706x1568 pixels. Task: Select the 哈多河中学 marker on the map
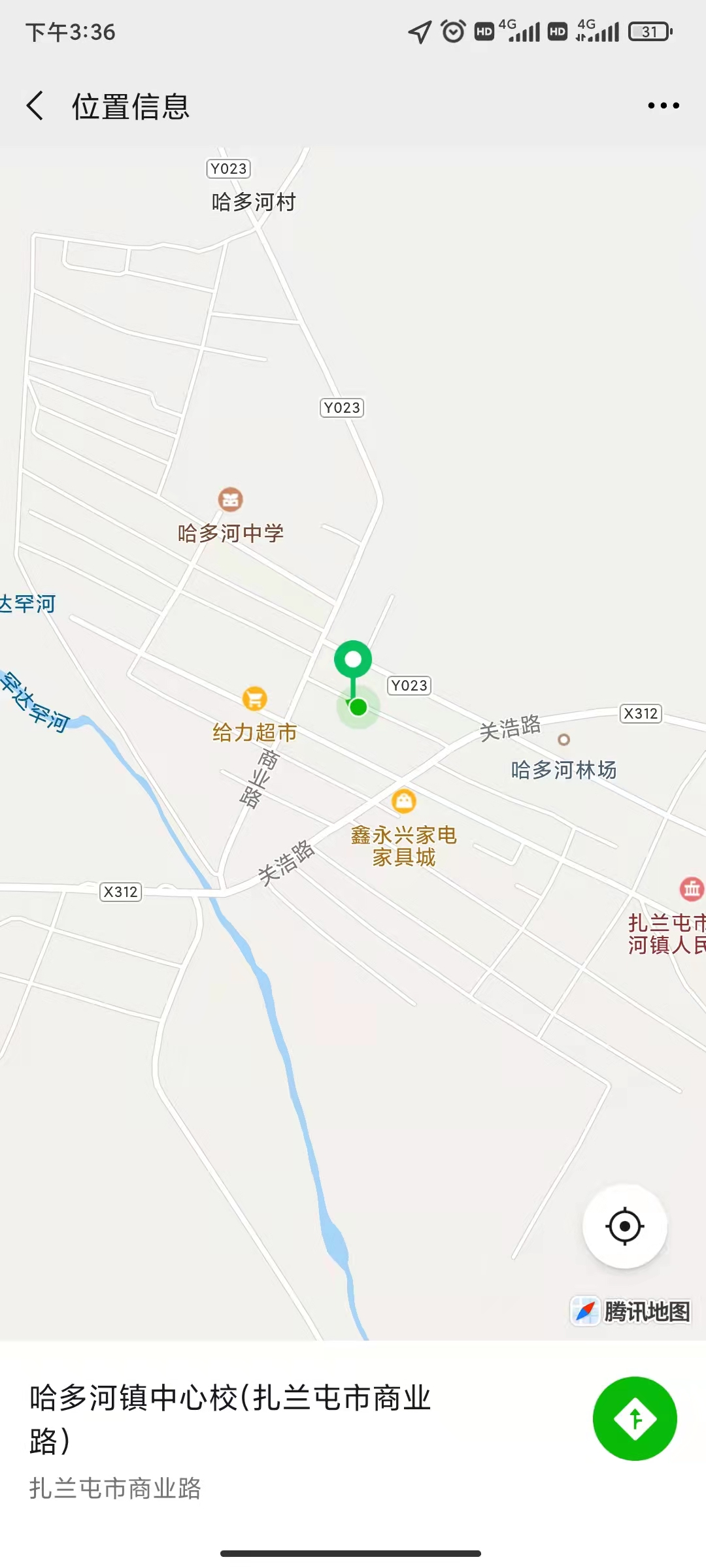coord(230,500)
